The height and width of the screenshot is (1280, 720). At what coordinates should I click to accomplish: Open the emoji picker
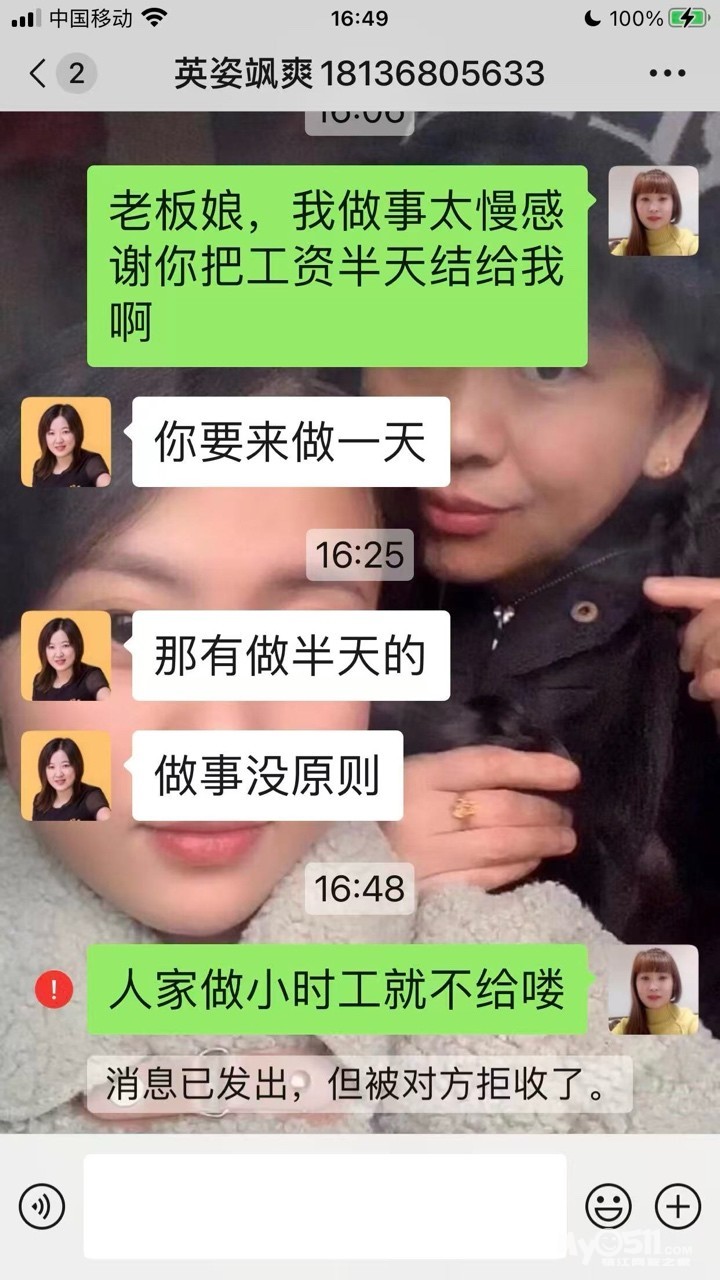608,1206
